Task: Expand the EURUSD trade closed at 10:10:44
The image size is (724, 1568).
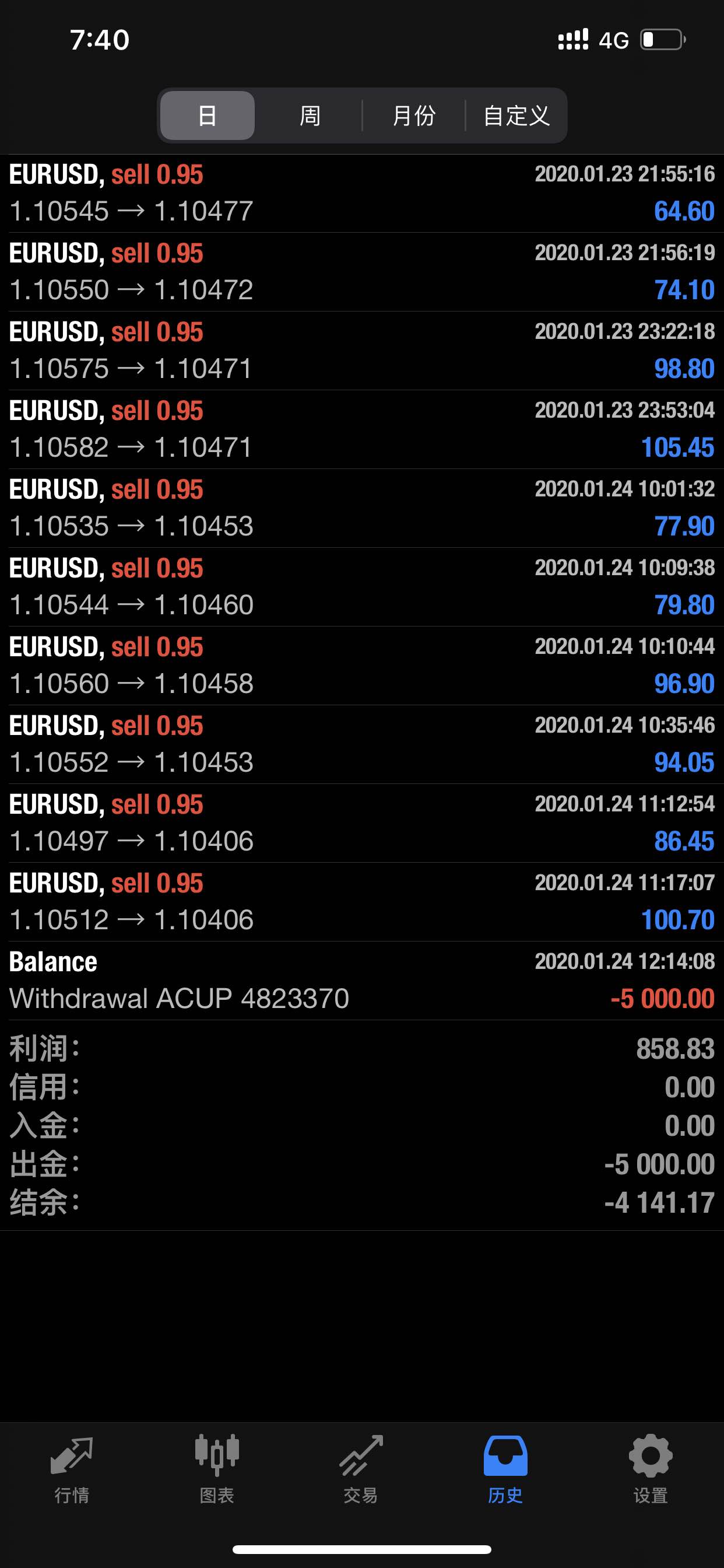Action: click(x=362, y=666)
